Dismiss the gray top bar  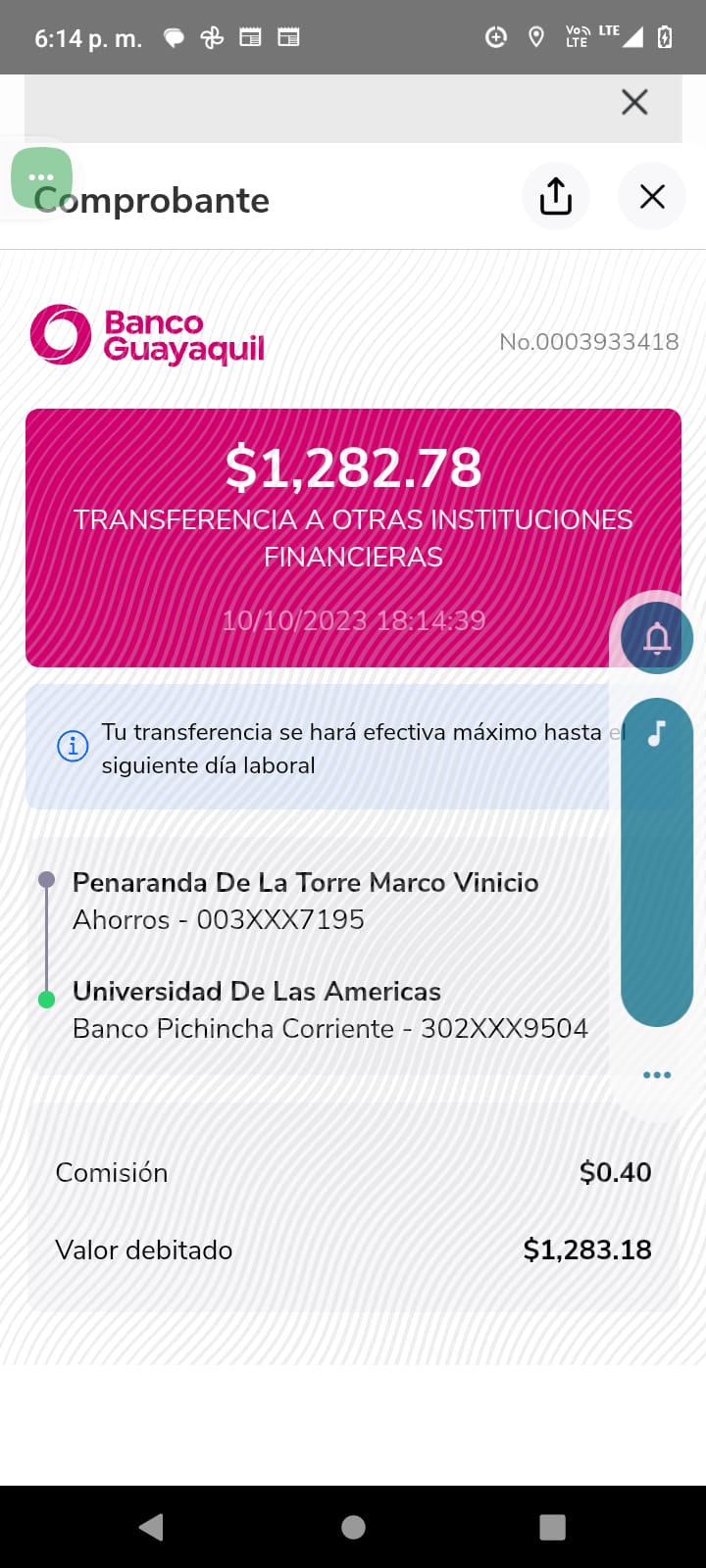(x=634, y=102)
